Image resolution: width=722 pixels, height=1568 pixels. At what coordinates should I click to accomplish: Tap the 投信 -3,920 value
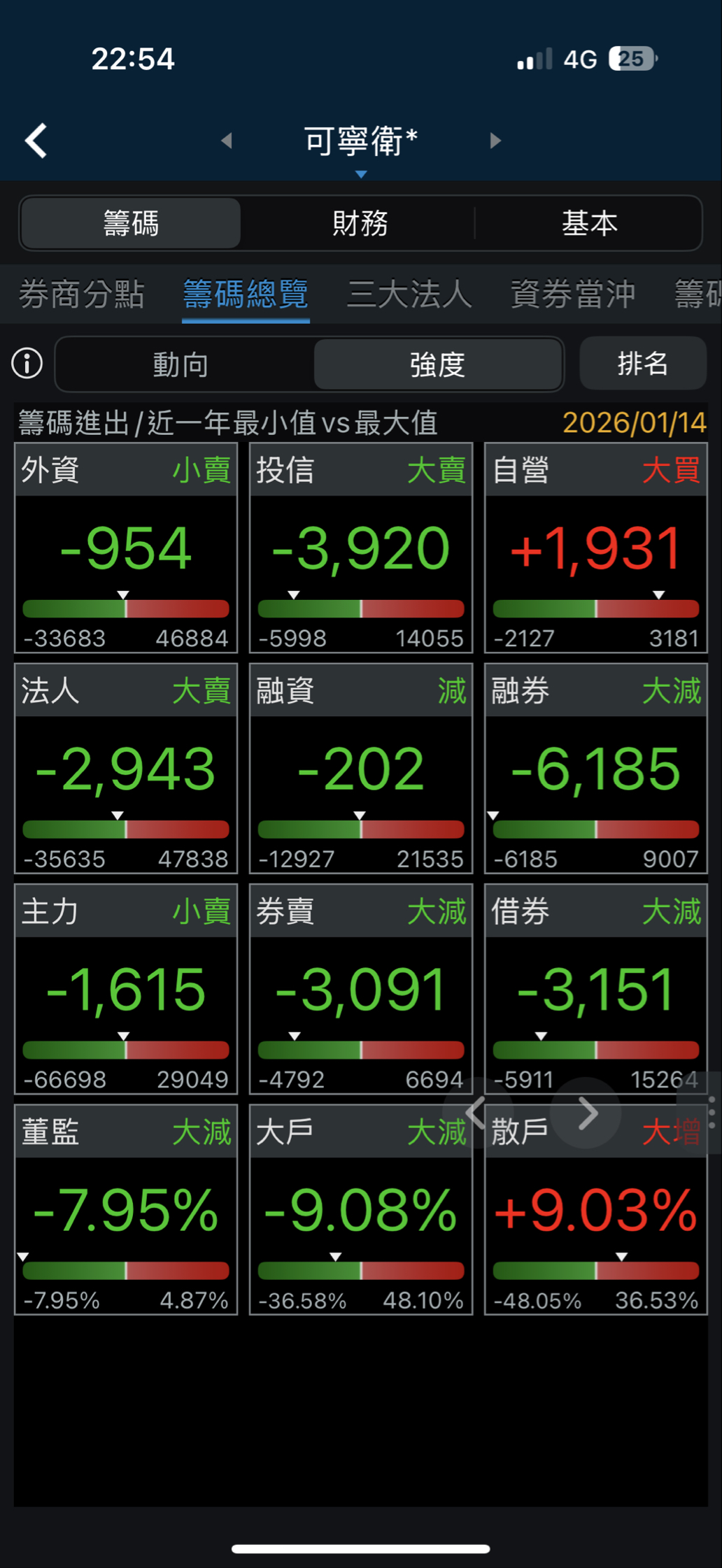click(x=360, y=549)
